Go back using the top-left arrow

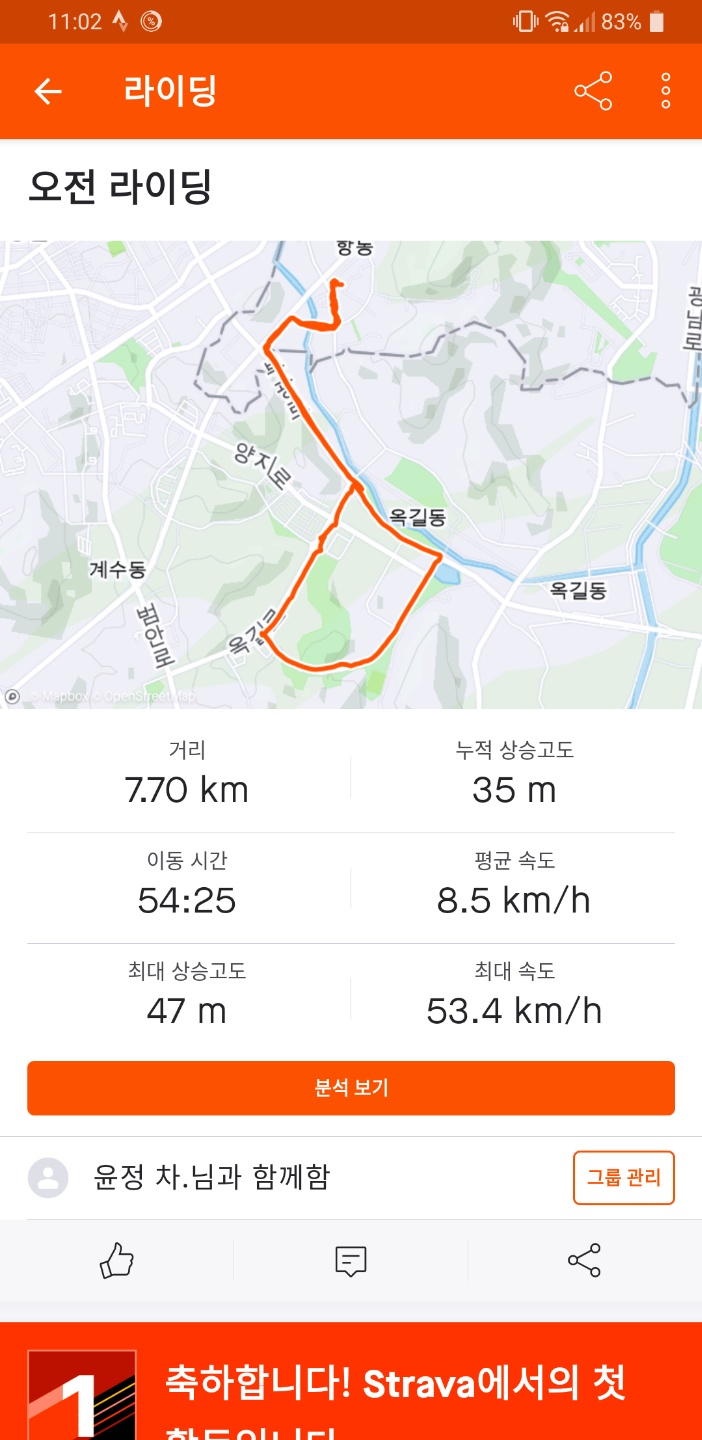48,92
